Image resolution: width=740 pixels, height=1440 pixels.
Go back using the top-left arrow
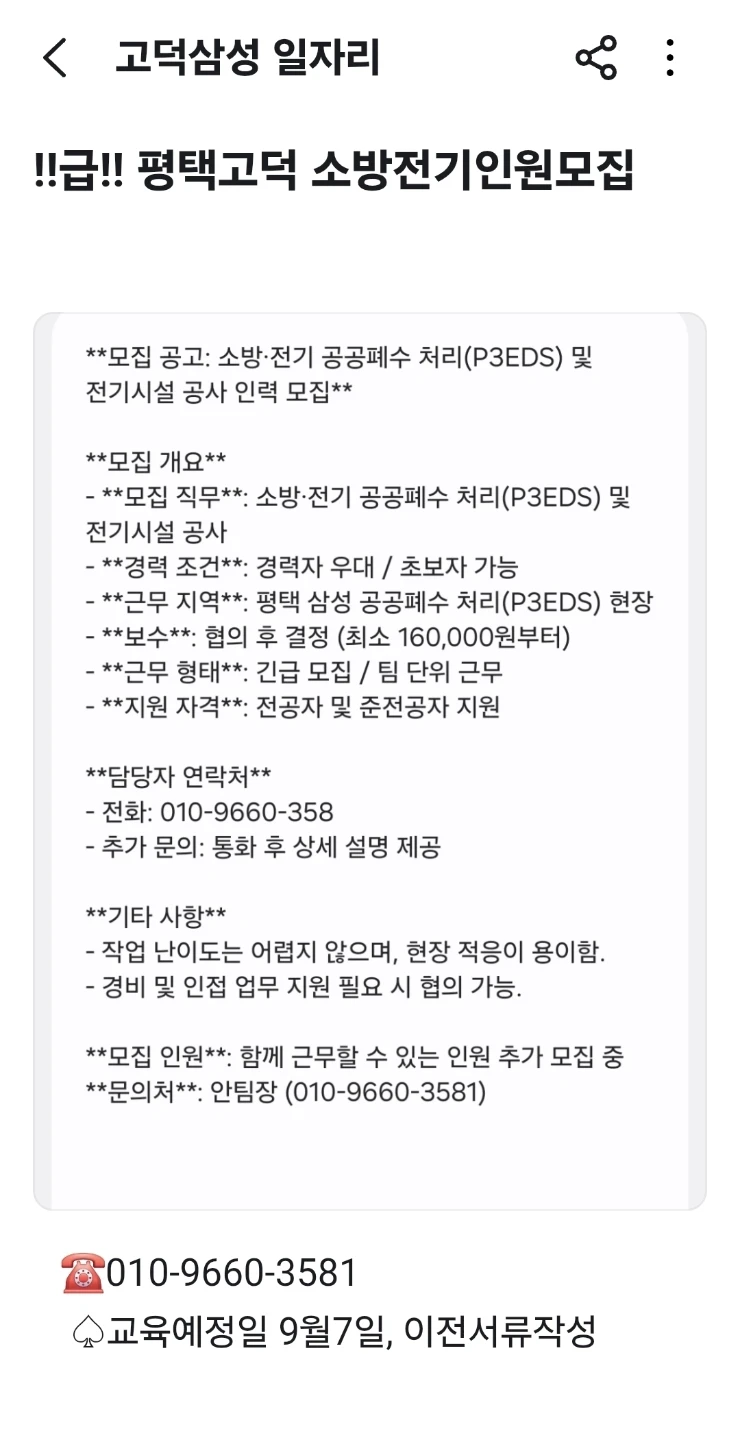pos(55,58)
